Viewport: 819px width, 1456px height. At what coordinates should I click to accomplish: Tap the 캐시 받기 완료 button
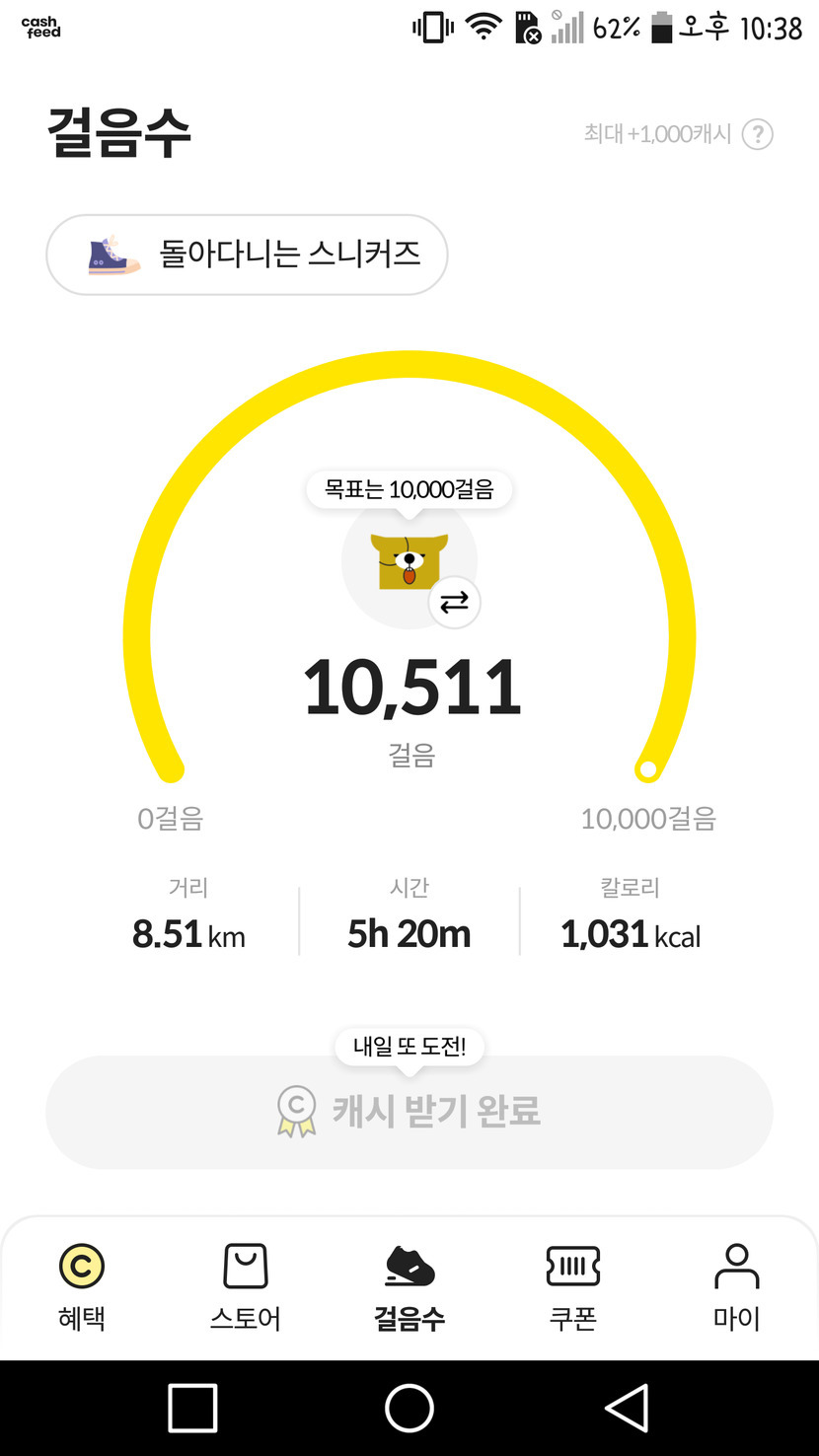409,1112
